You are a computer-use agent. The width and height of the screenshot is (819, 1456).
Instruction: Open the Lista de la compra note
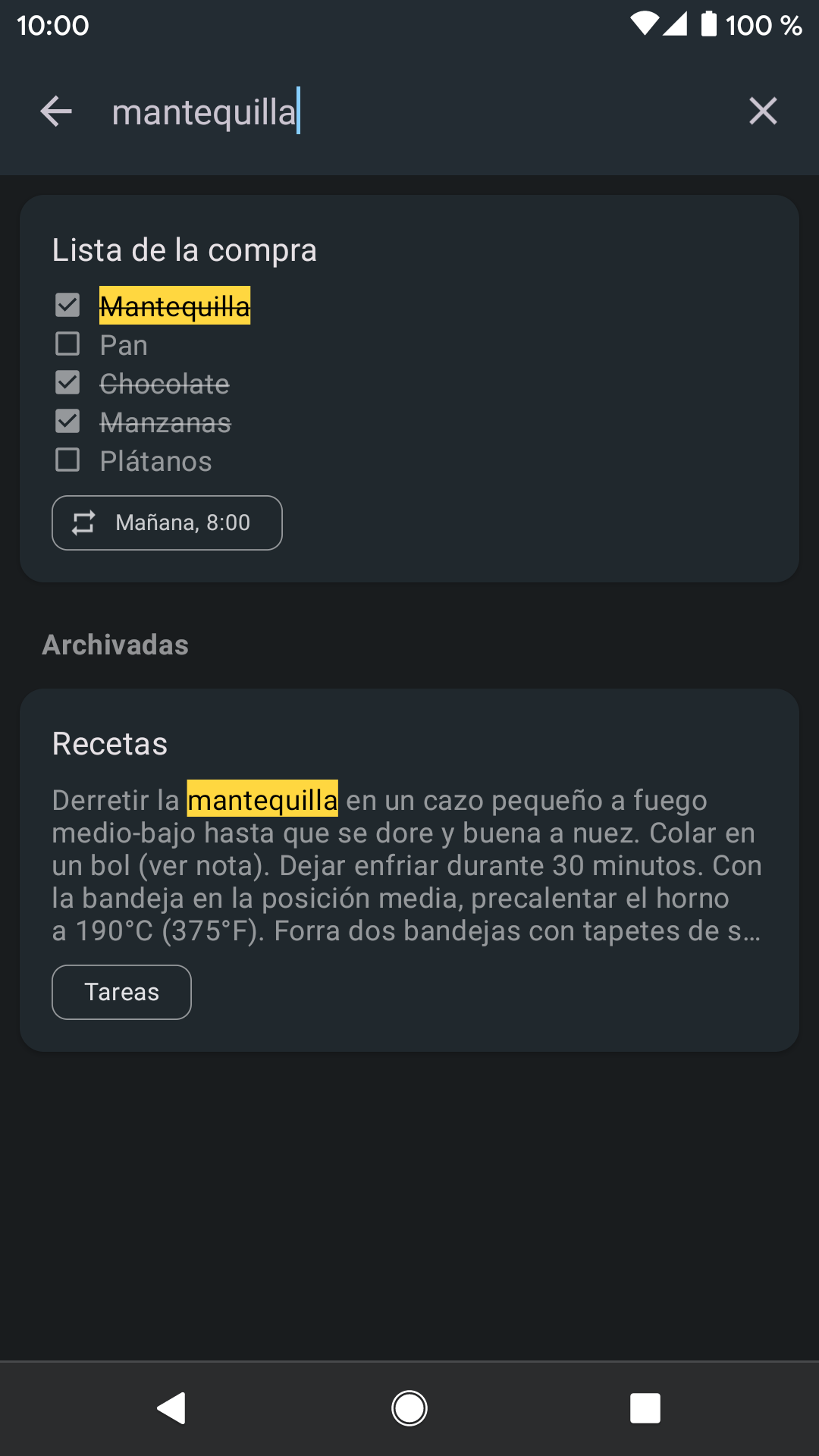pos(409,388)
